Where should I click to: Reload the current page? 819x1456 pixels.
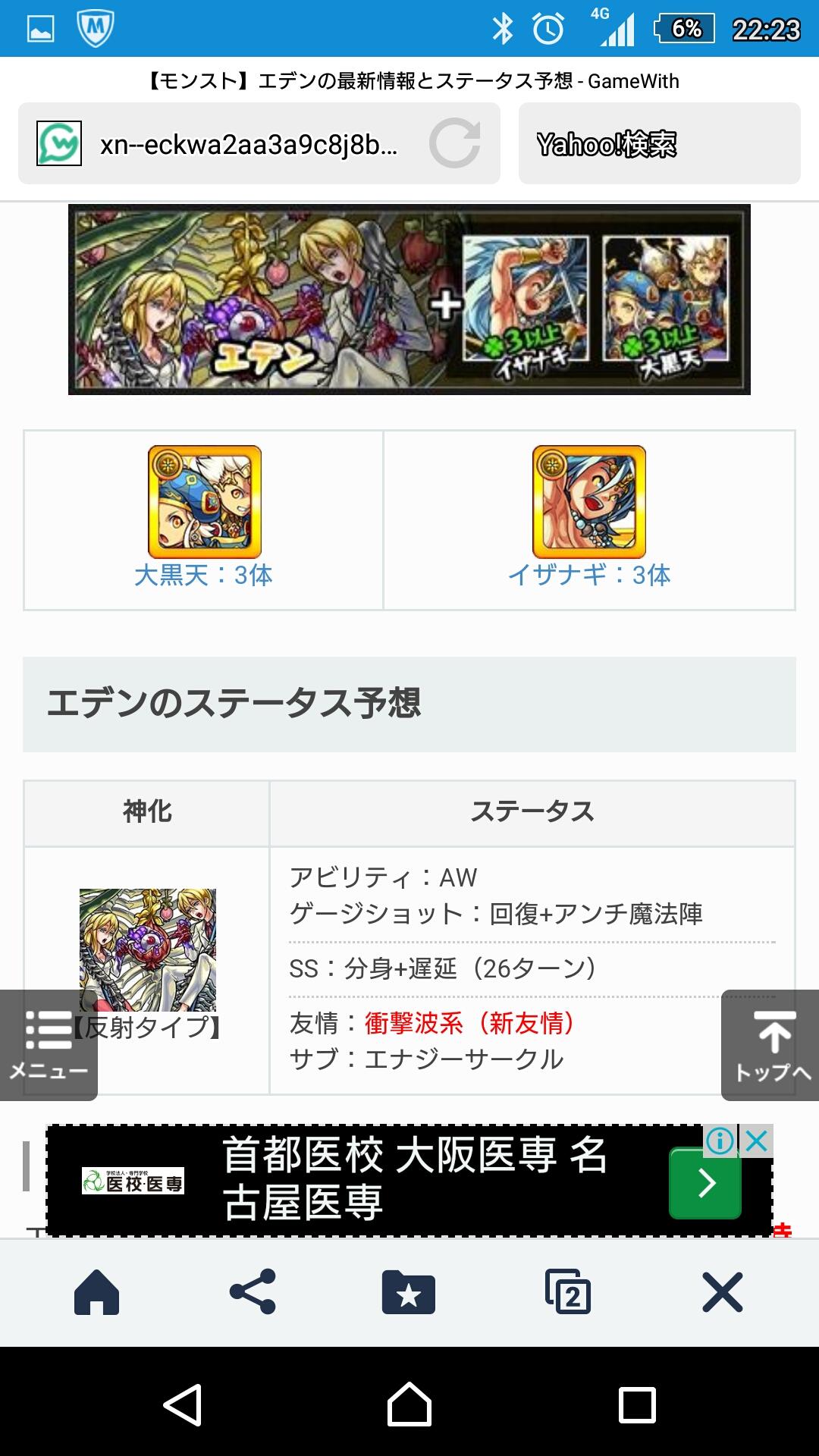tap(454, 143)
